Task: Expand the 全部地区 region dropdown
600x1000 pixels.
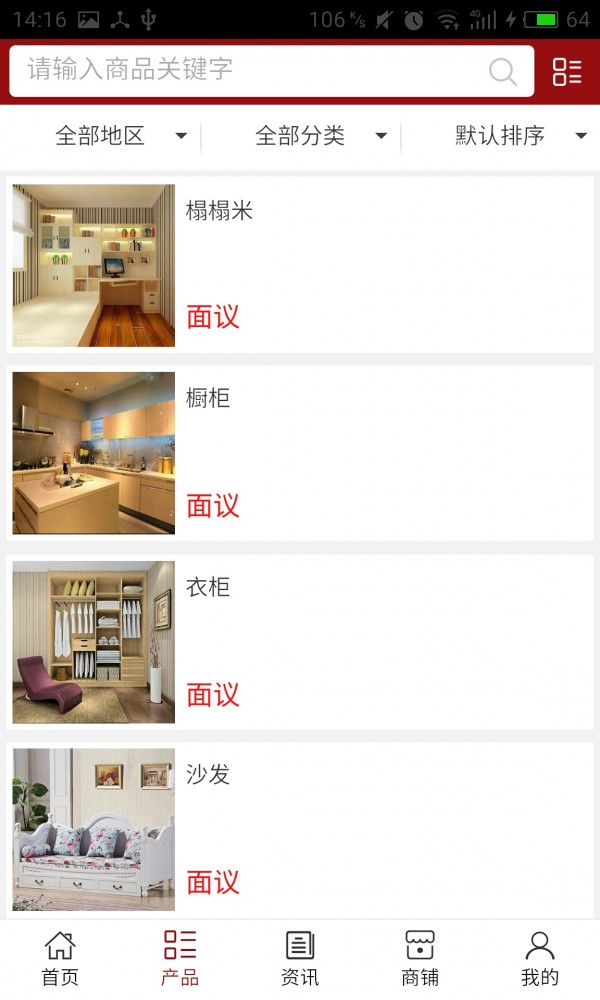Action: [x=120, y=136]
